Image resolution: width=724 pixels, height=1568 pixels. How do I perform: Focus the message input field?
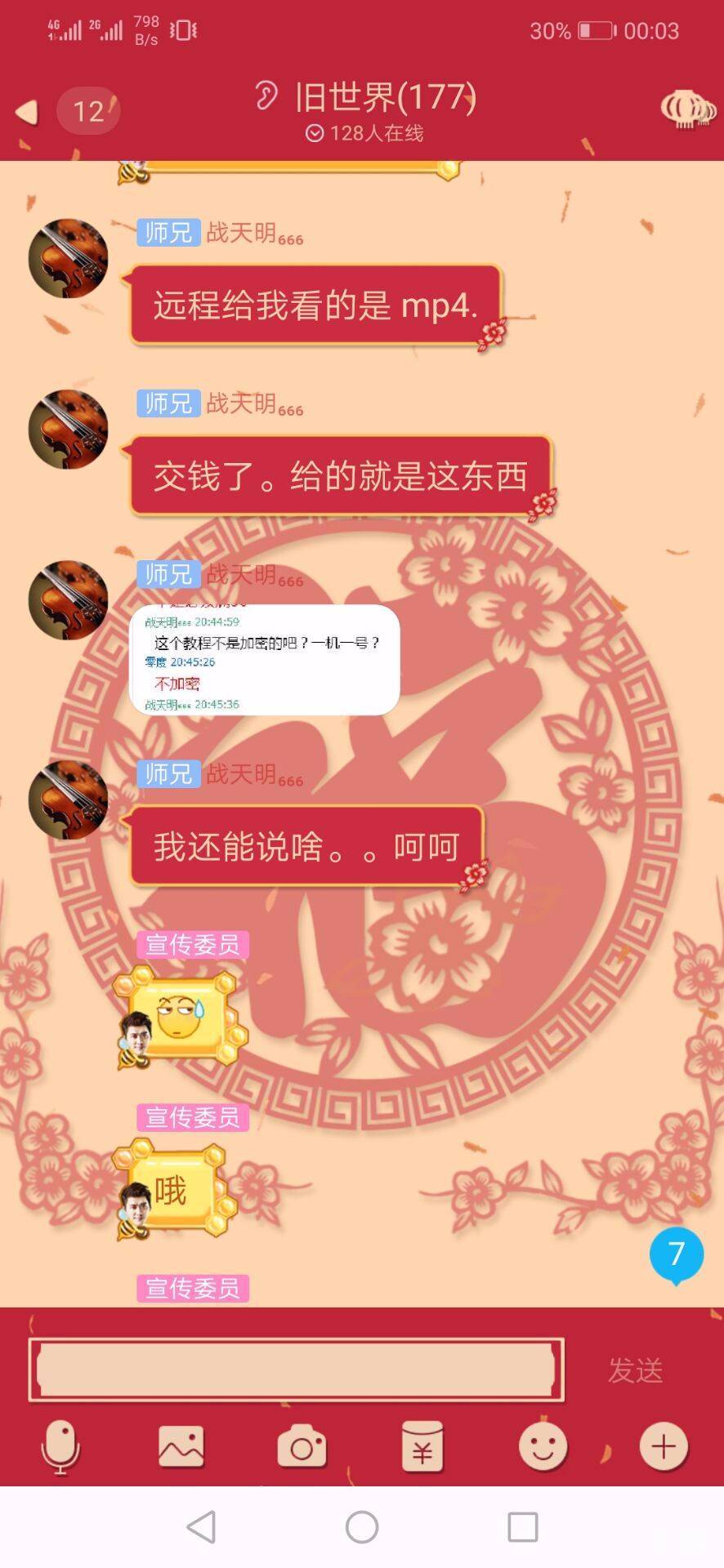tap(296, 1370)
